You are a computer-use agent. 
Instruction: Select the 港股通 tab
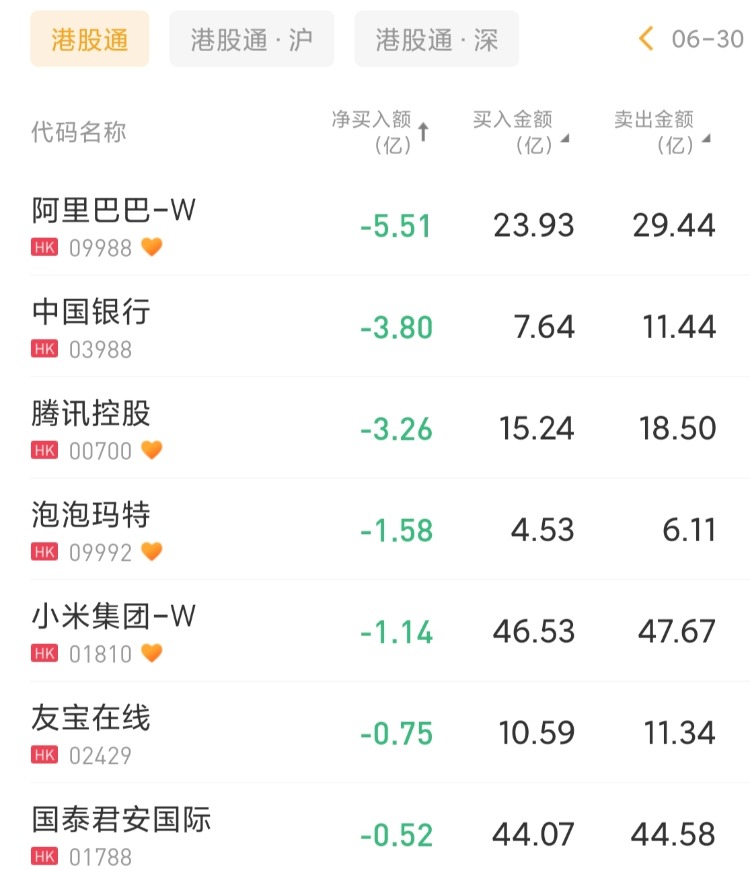90,39
